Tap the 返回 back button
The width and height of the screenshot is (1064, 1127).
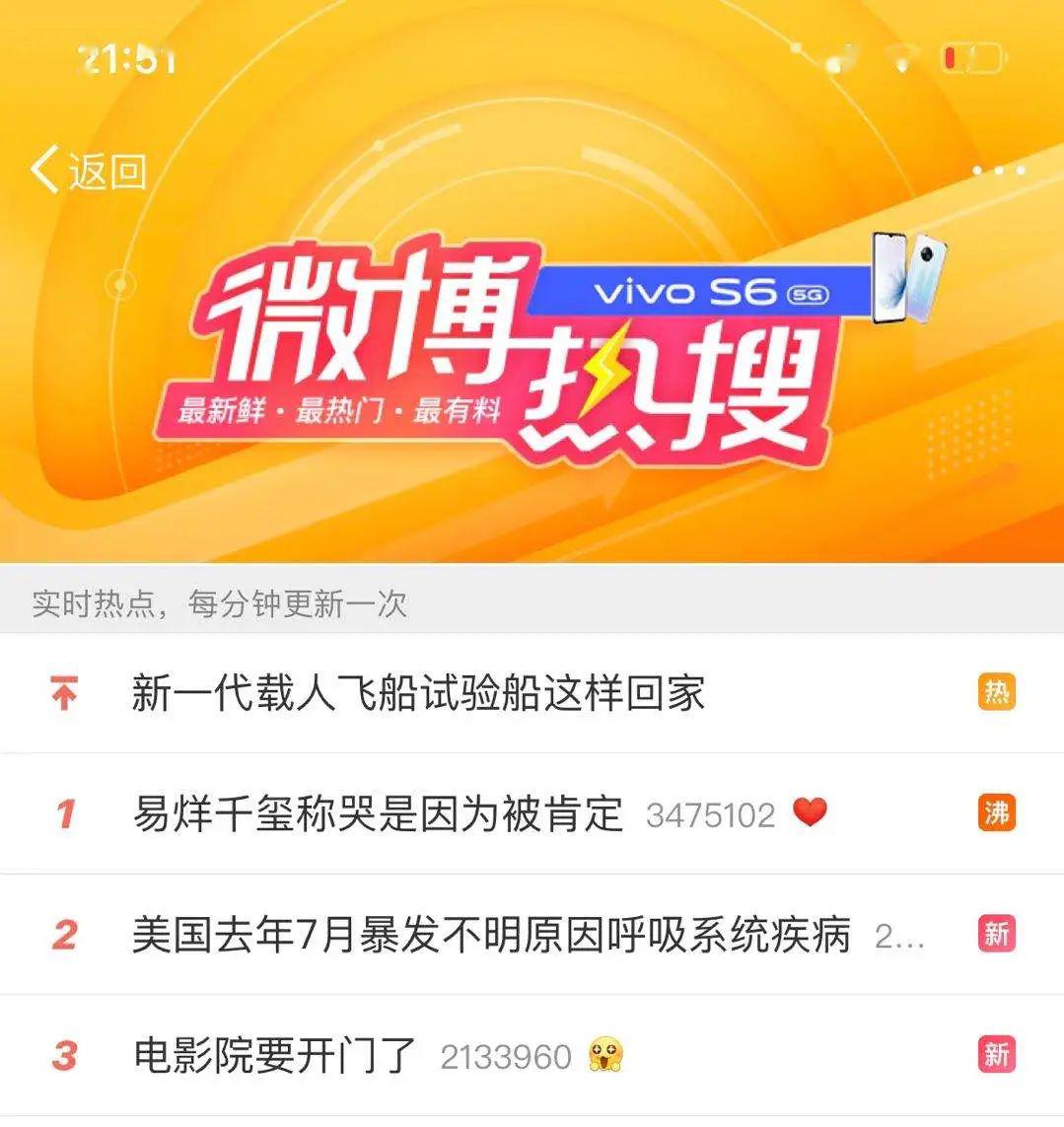coord(89,172)
